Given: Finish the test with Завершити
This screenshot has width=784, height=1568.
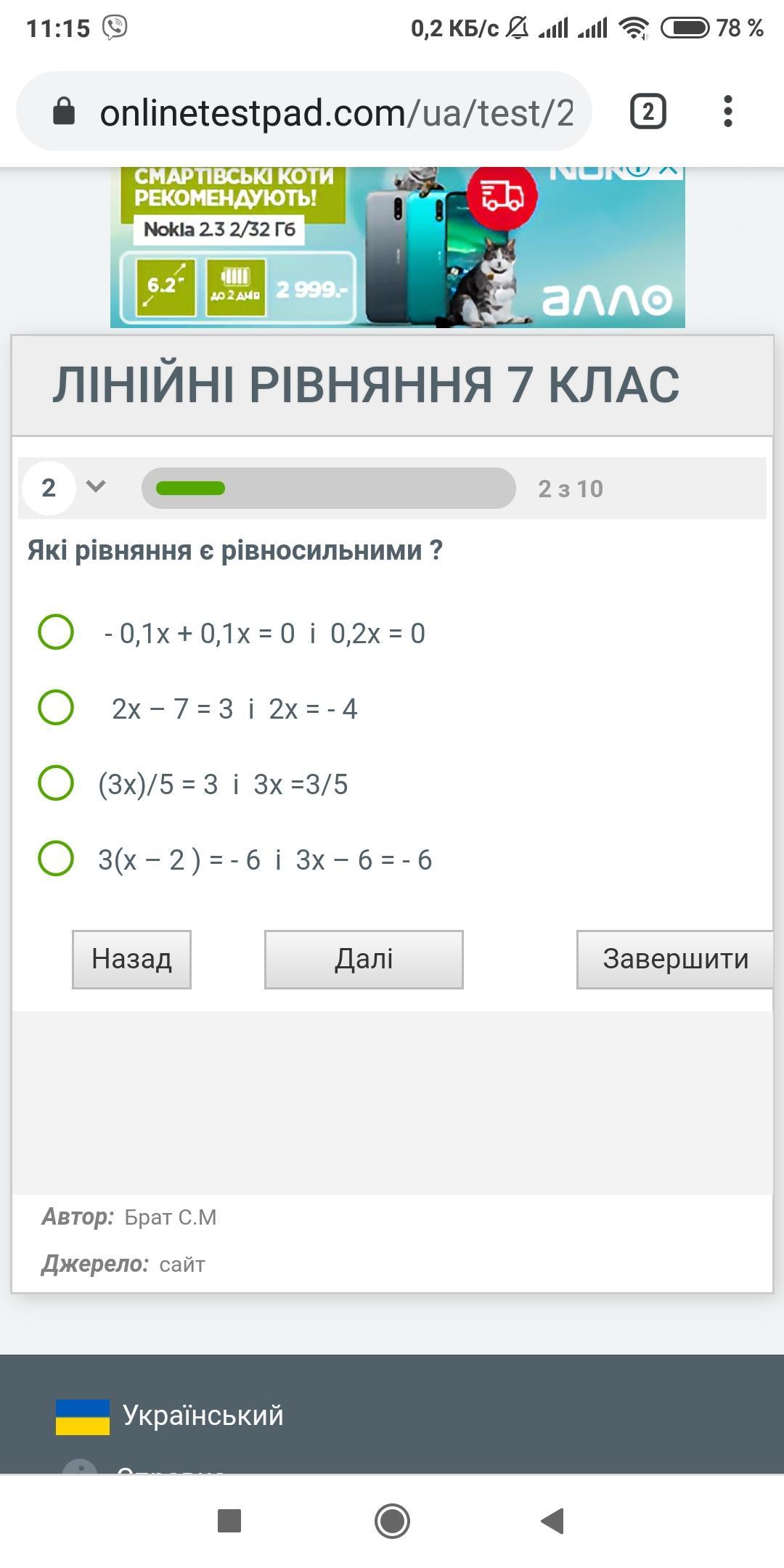Looking at the screenshot, I should pyautogui.click(x=674, y=959).
